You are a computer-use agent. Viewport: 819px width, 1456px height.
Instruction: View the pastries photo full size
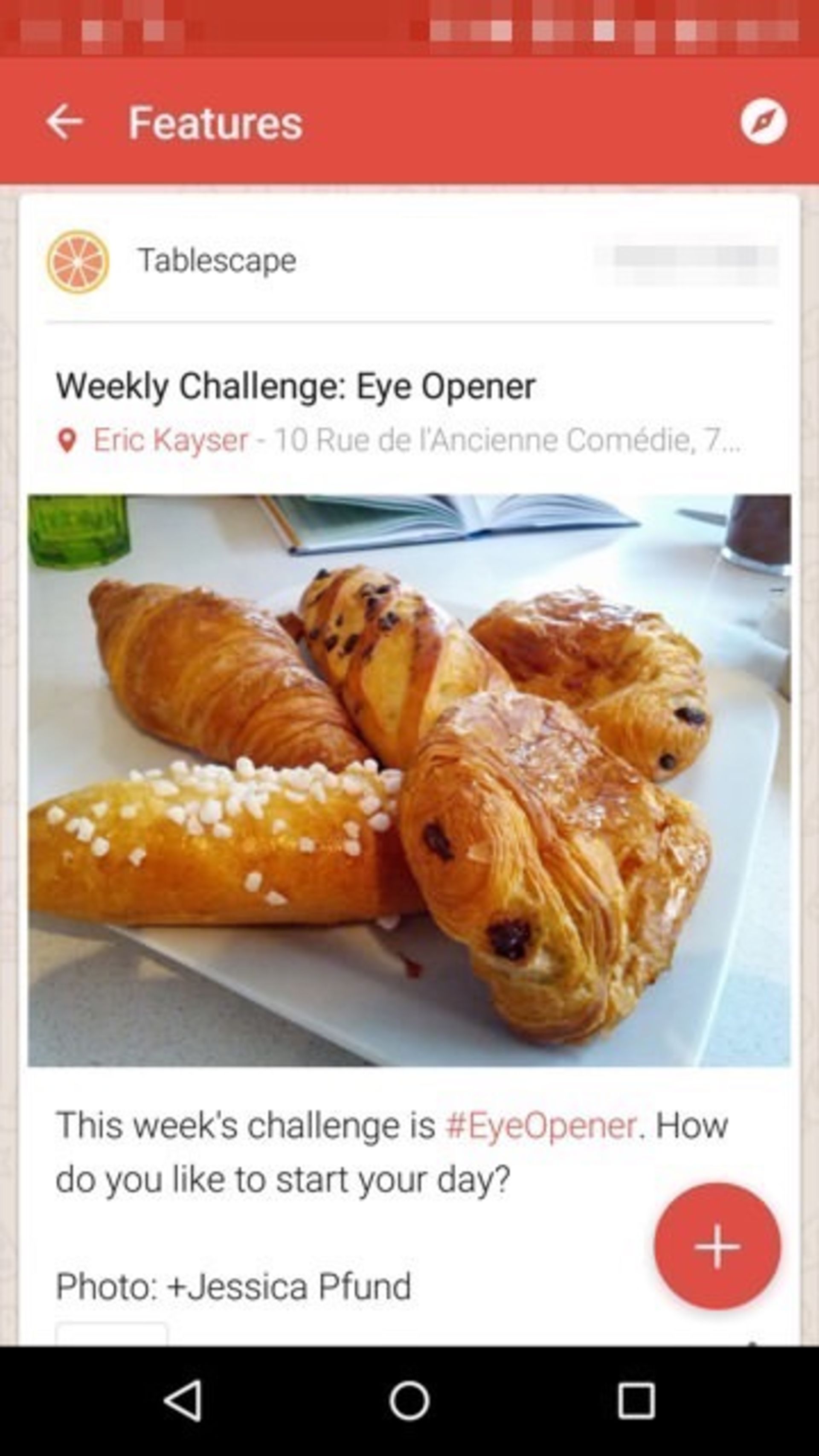tap(409, 780)
